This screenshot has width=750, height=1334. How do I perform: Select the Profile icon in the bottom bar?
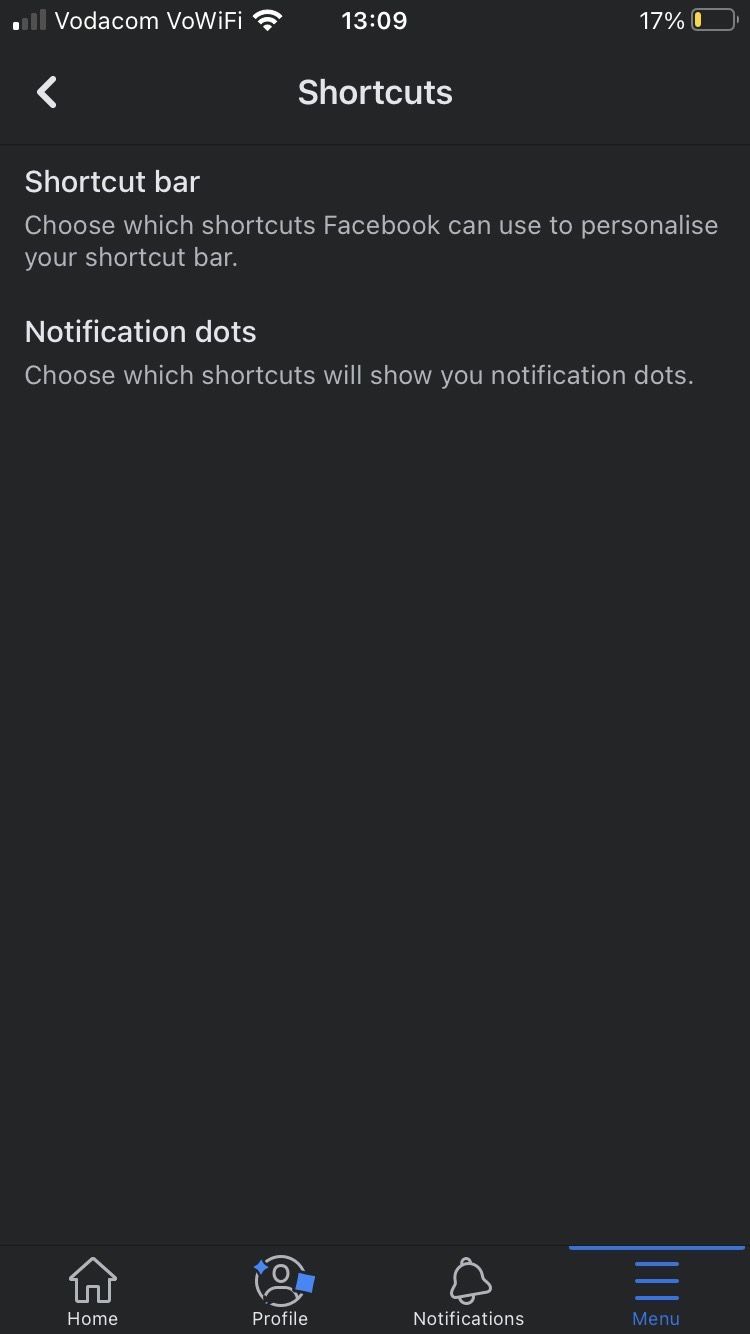280,1285
